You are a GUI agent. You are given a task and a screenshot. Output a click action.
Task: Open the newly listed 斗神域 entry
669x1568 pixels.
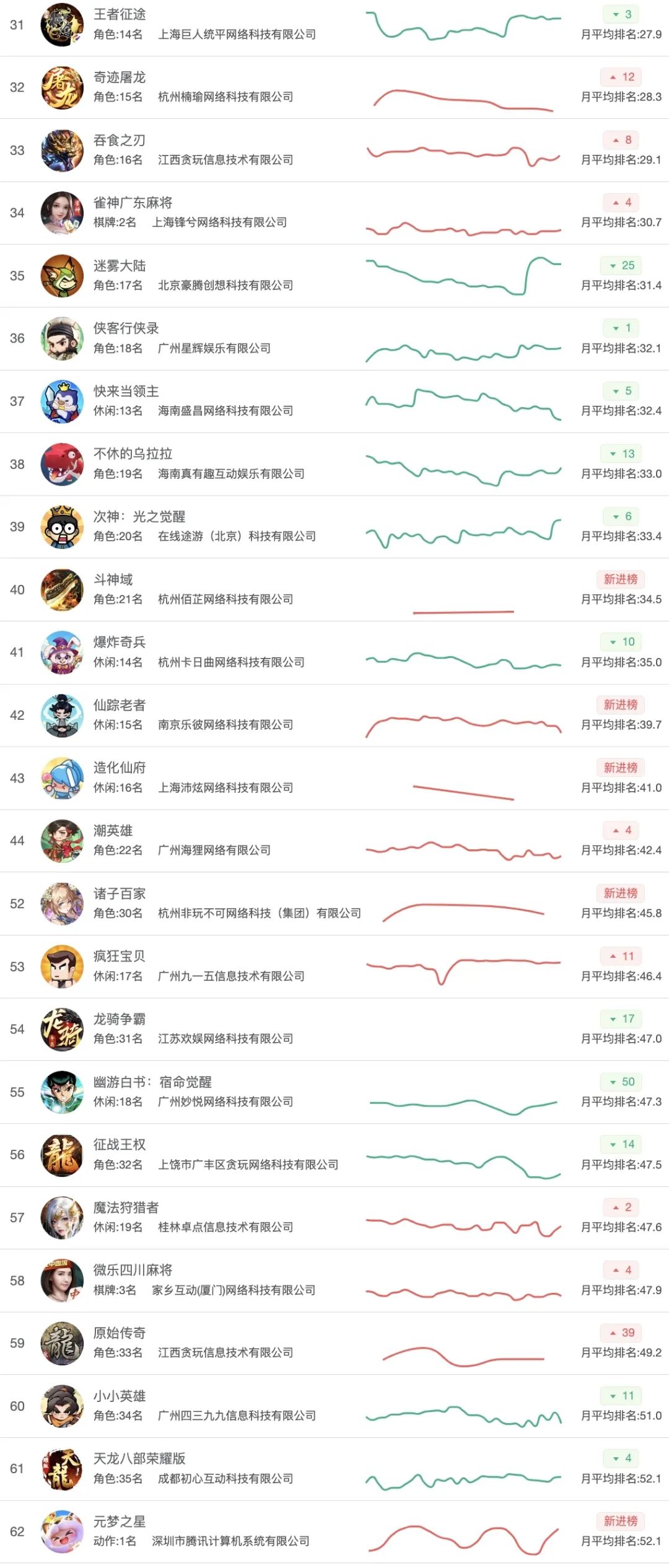click(x=113, y=580)
